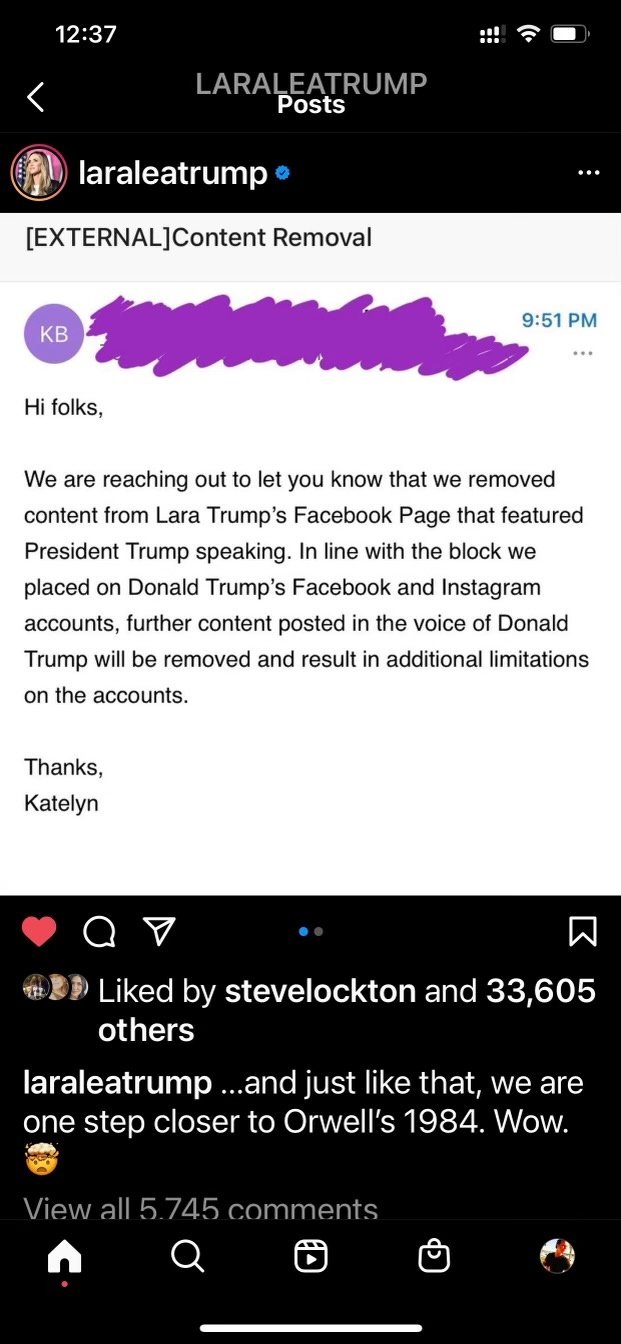The height and width of the screenshot is (1344, 621).
Task: Open laraleatrump's profile picture
Action: coord(38,173)
